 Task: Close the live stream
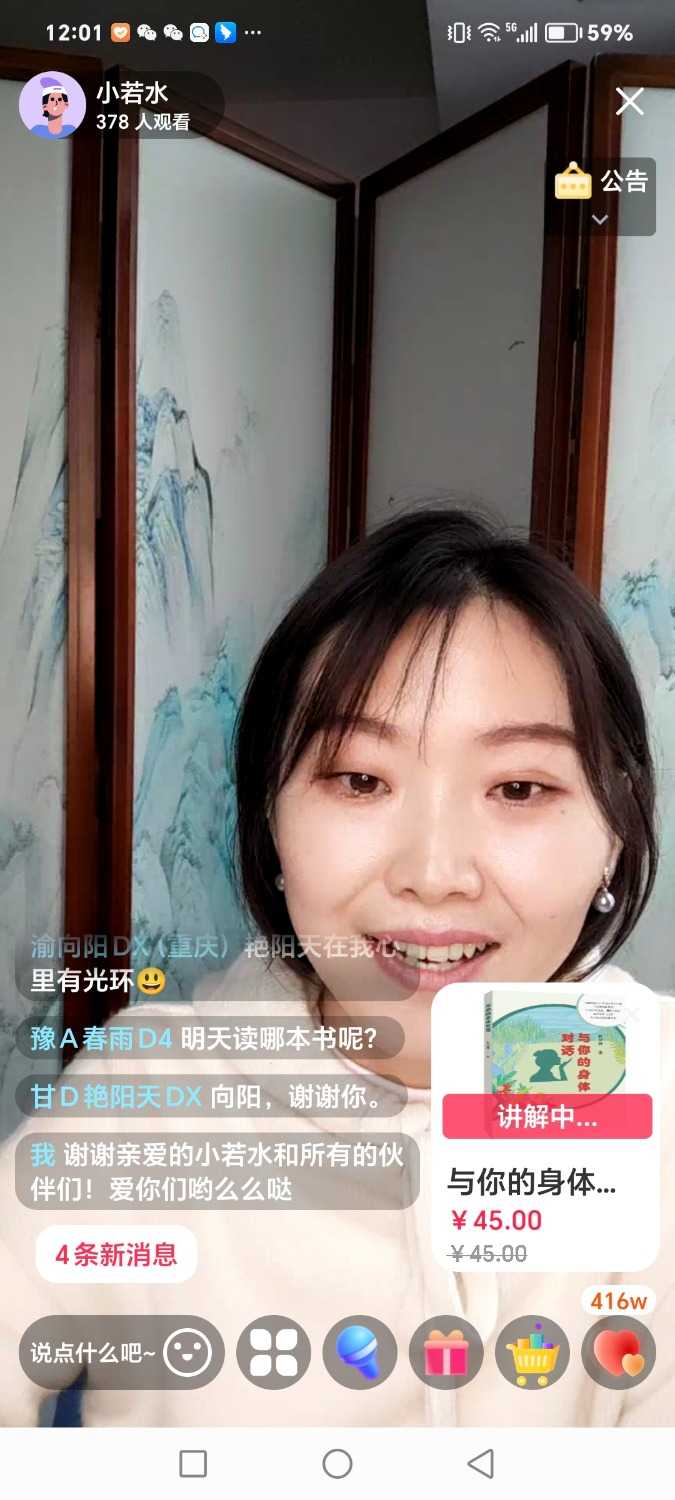(630, 101)
